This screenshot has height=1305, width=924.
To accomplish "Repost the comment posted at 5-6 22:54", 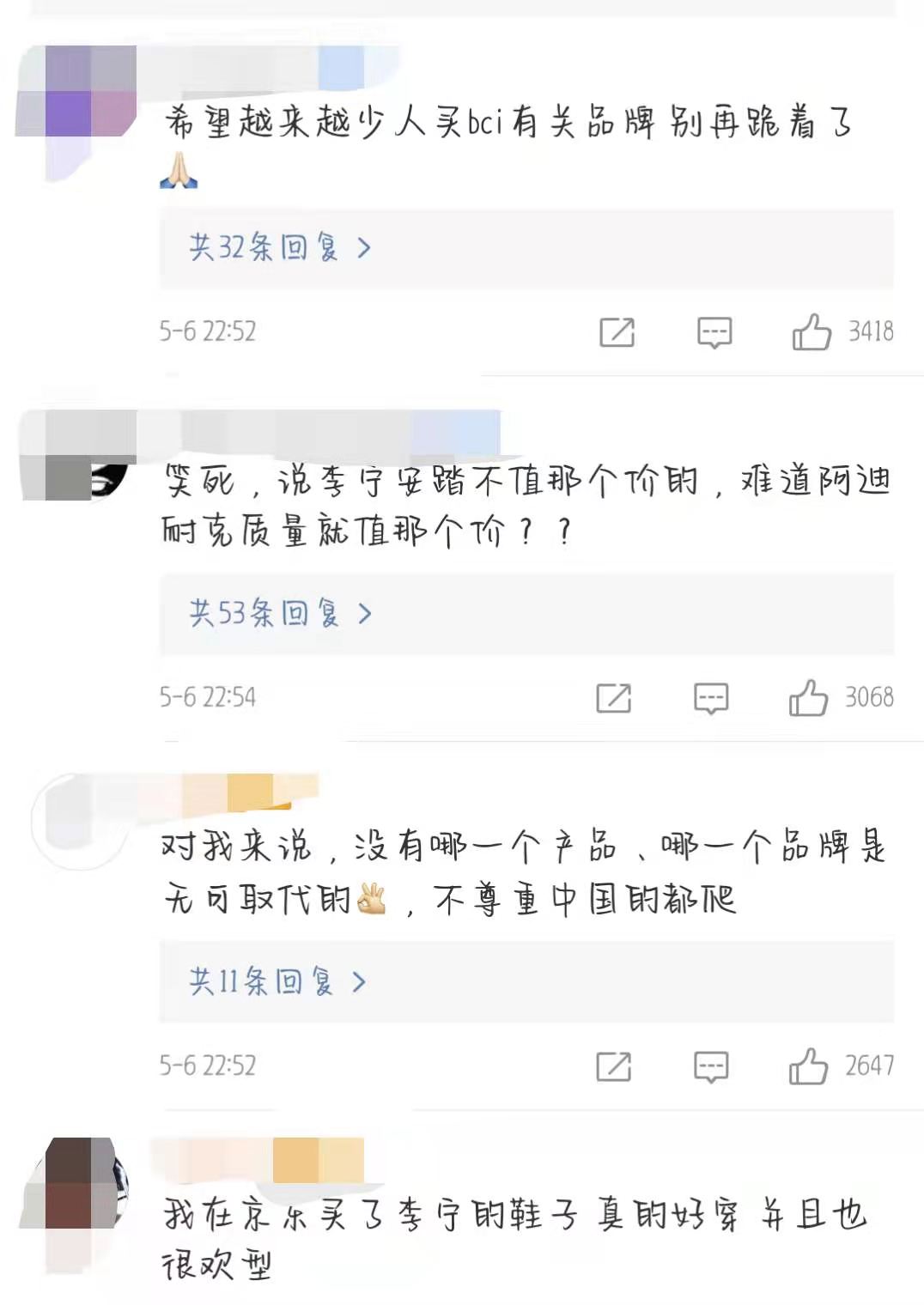I will (x=614, y=698).
